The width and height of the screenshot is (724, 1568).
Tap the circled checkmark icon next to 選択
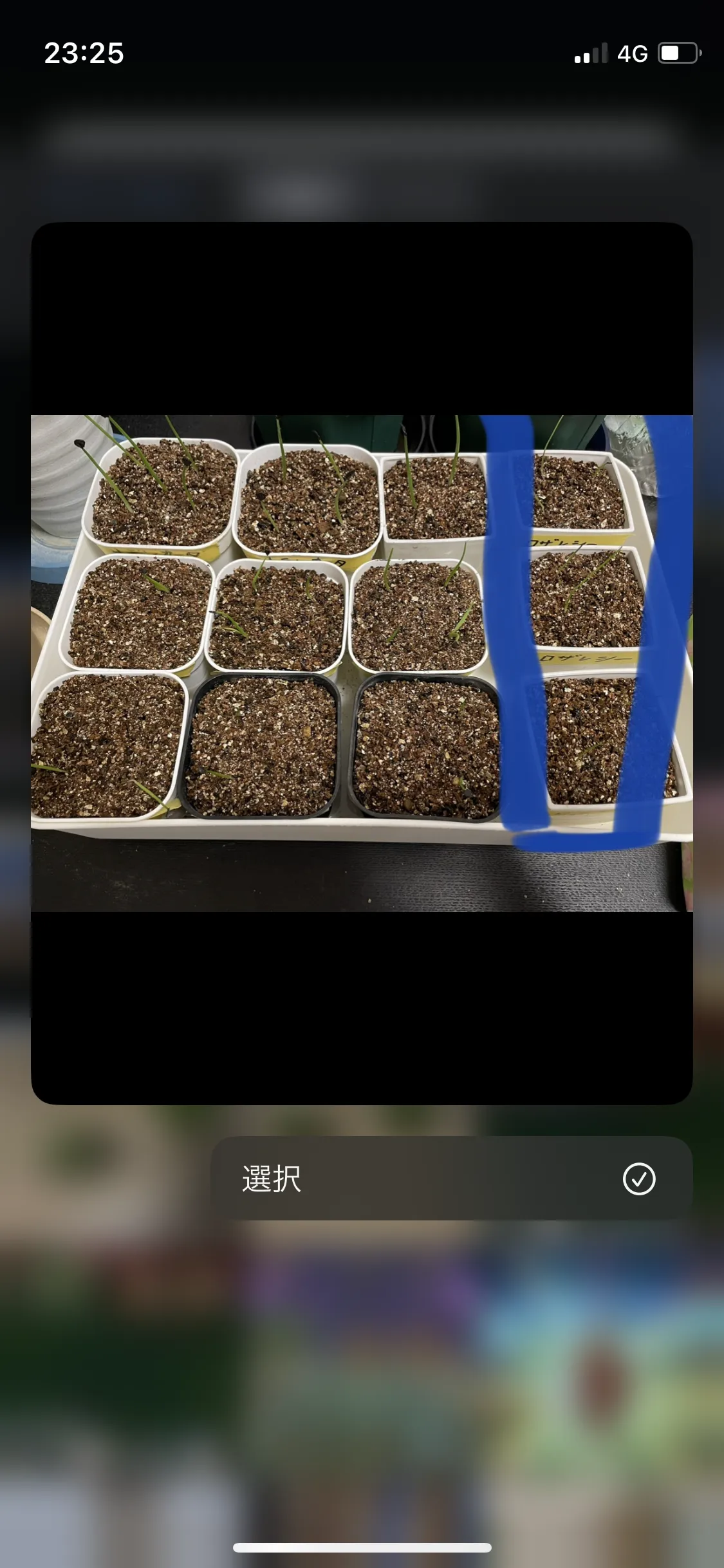(x=638, y=1178)
